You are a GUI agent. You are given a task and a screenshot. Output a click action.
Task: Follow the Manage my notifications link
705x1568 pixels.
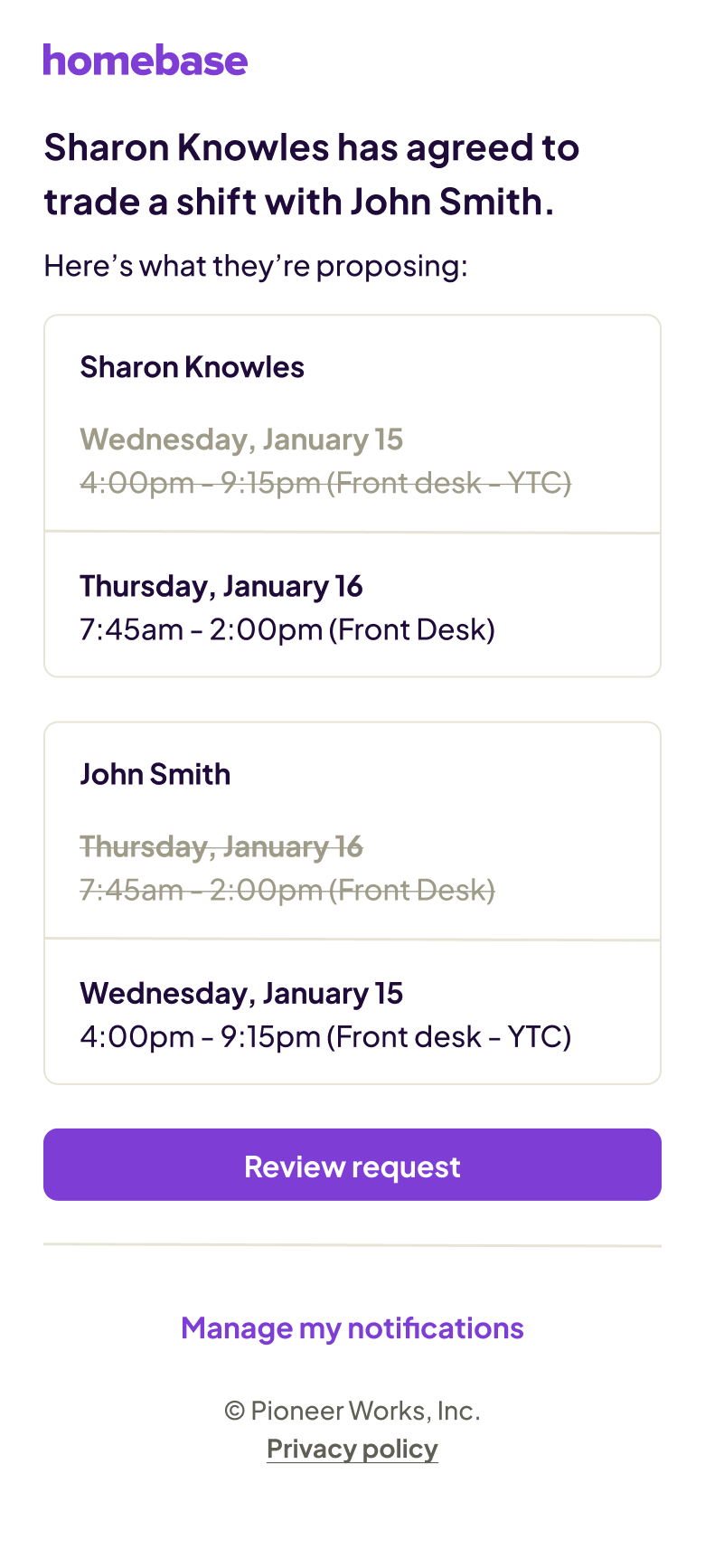pyautogui.click(x=352, y=1327)
